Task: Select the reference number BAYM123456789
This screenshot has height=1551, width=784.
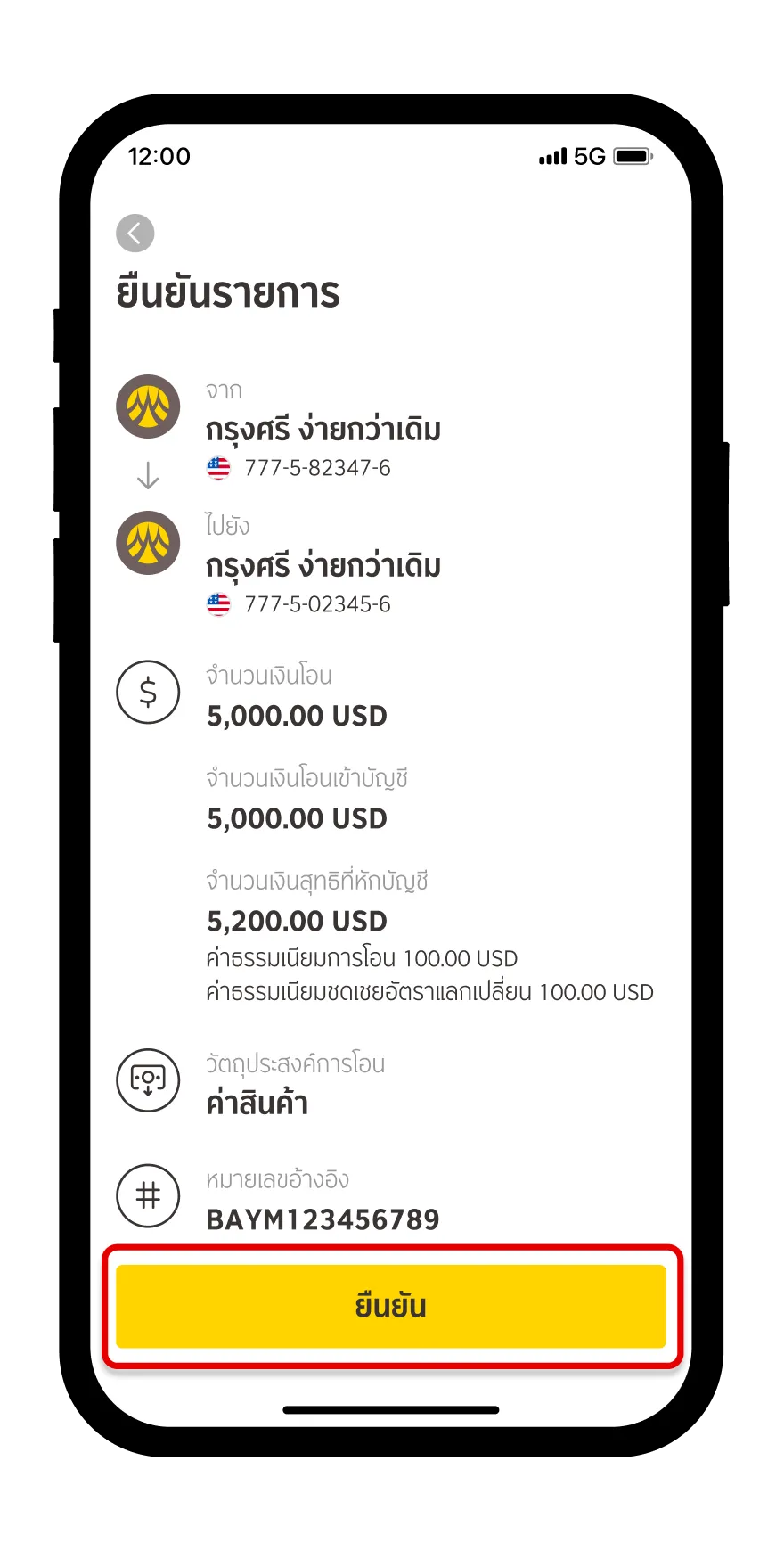Action: [x=322, y=1219]
